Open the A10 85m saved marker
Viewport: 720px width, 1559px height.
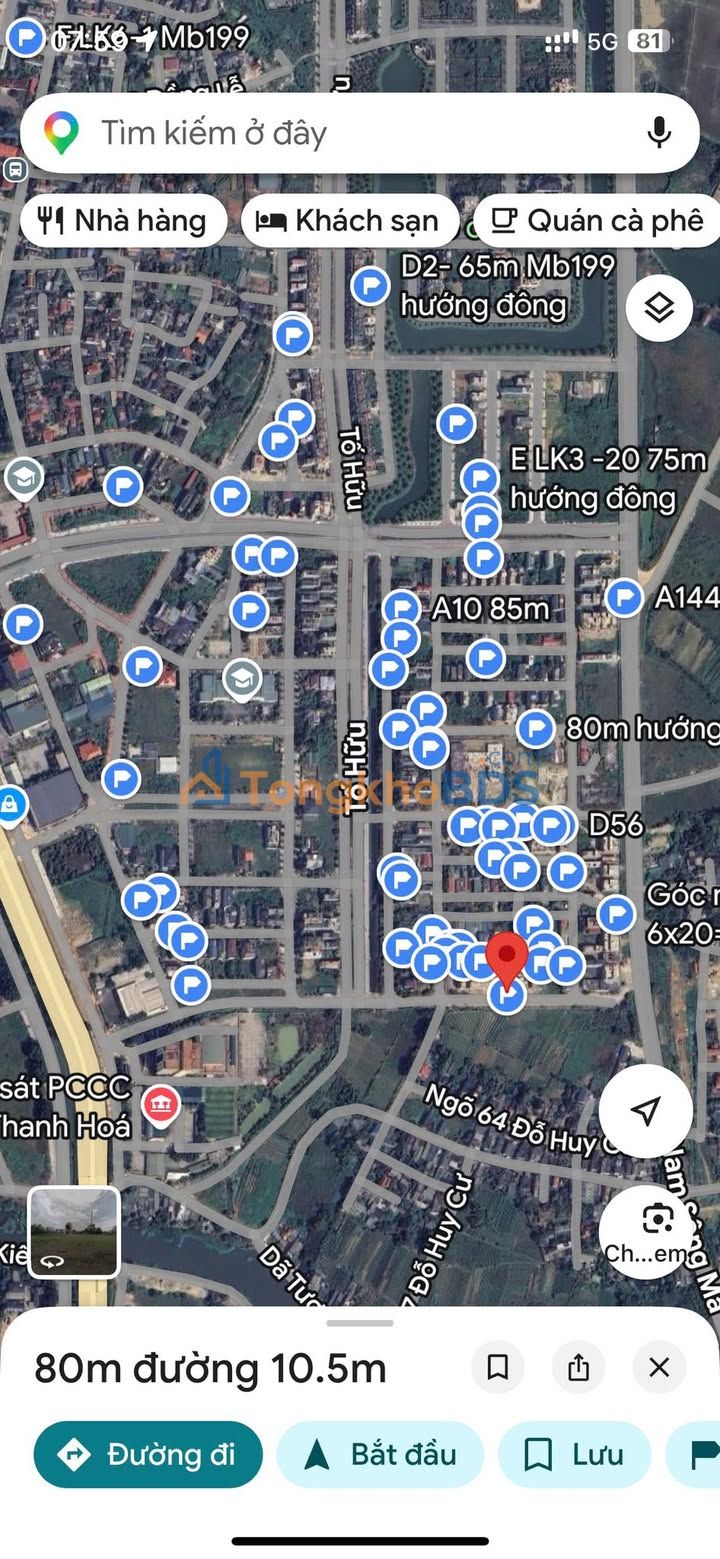point(401,609)
